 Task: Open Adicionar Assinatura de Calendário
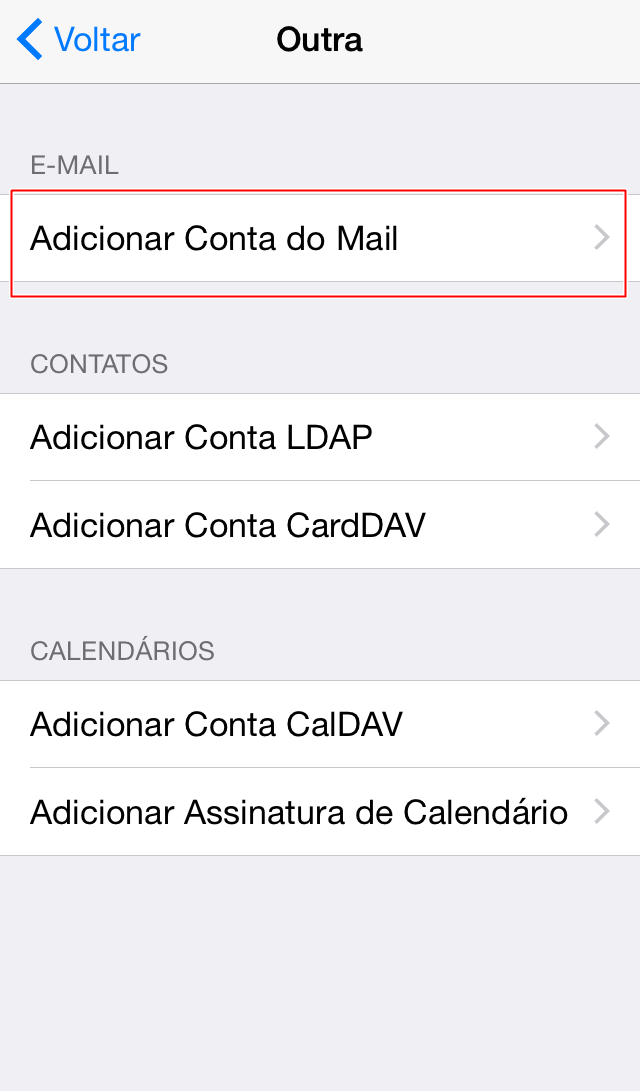(318, 812)
